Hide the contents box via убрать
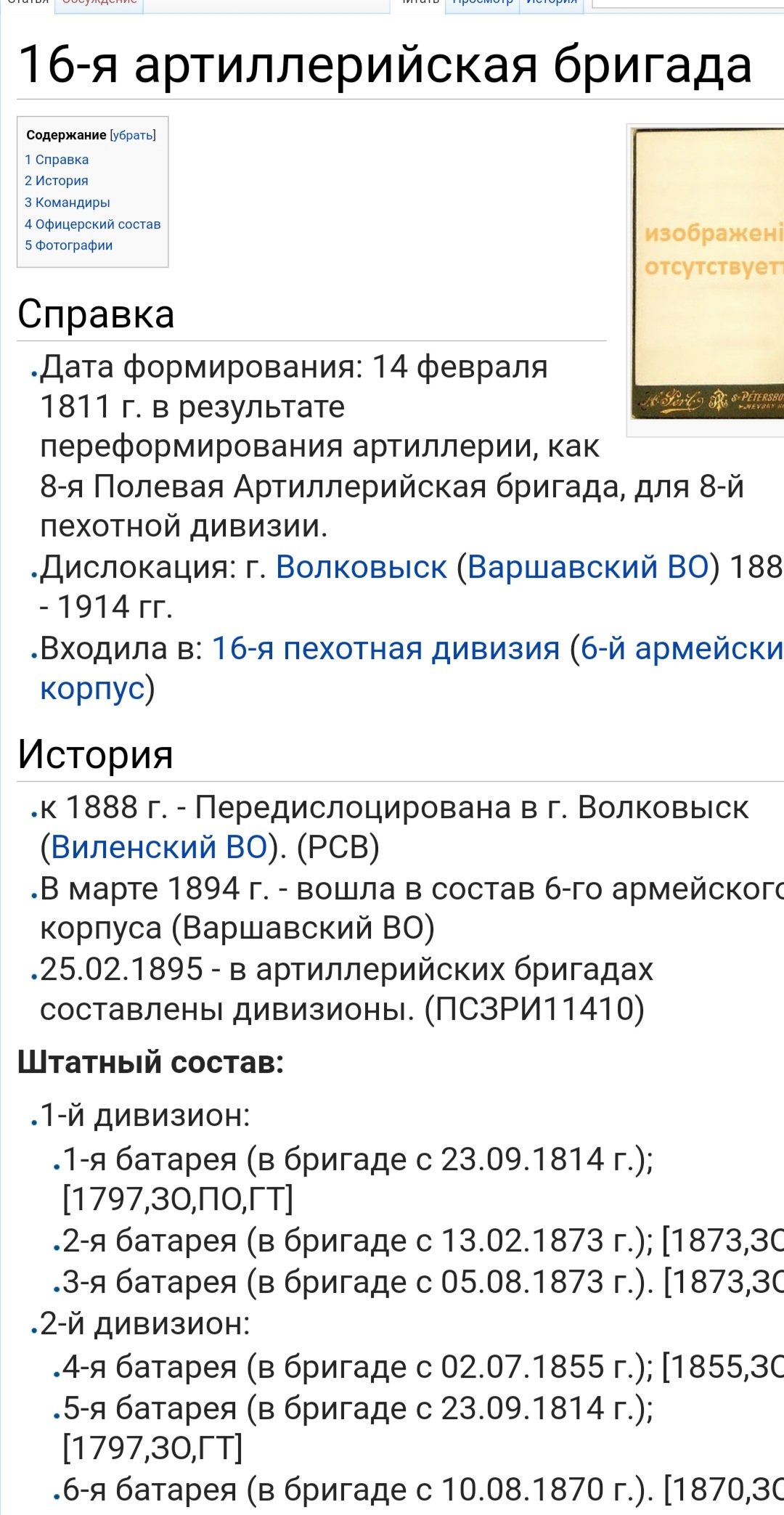This screenshot has height=1515, width=784. (x=133, y=135)
